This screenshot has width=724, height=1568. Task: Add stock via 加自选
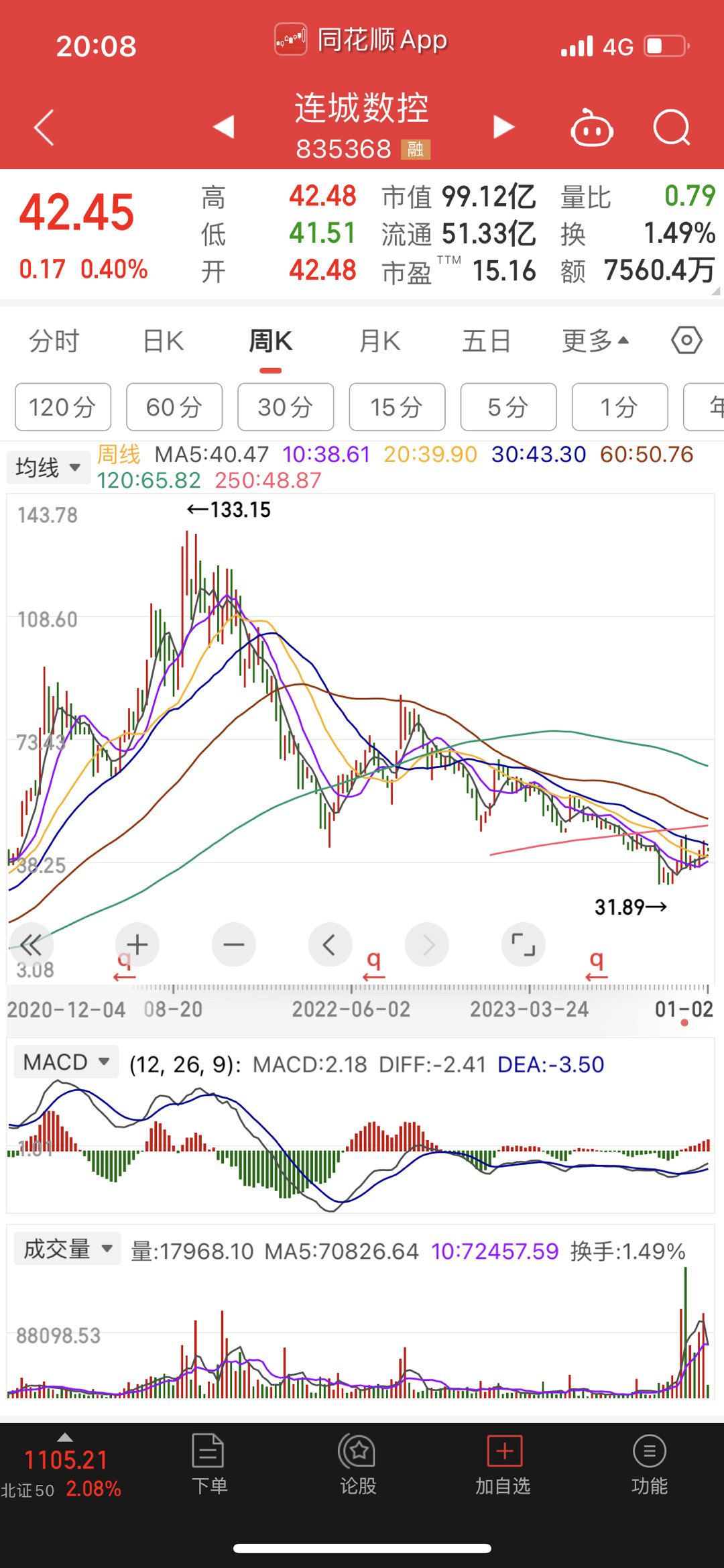point(503,1465)
